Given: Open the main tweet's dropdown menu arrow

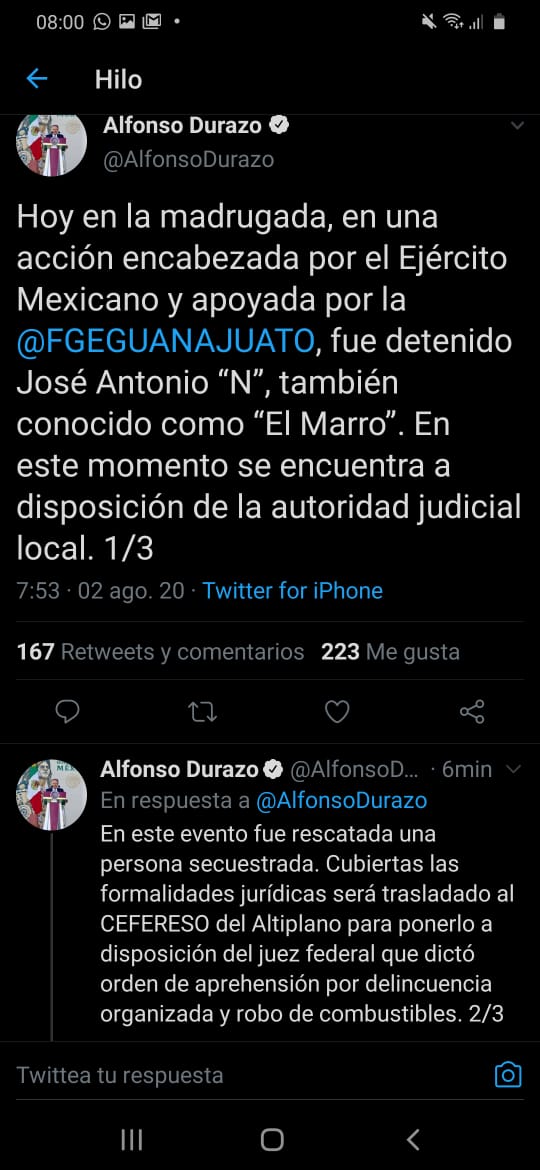Looking at the screenshot, I should click(517, 127).
